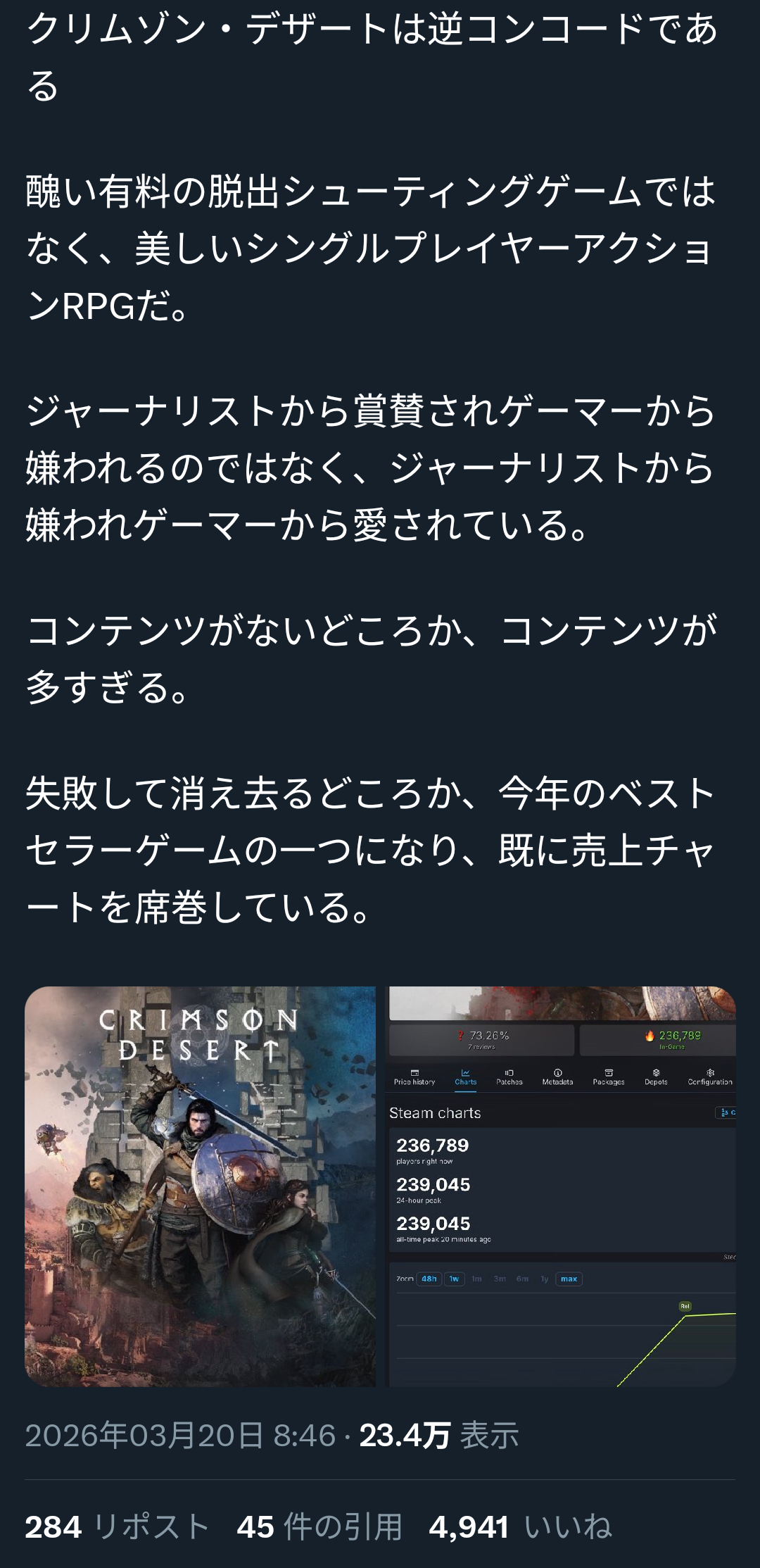View the 45 quote posts
Viewport: 760px width, 1568px height.
click(x=319, y=1526)
